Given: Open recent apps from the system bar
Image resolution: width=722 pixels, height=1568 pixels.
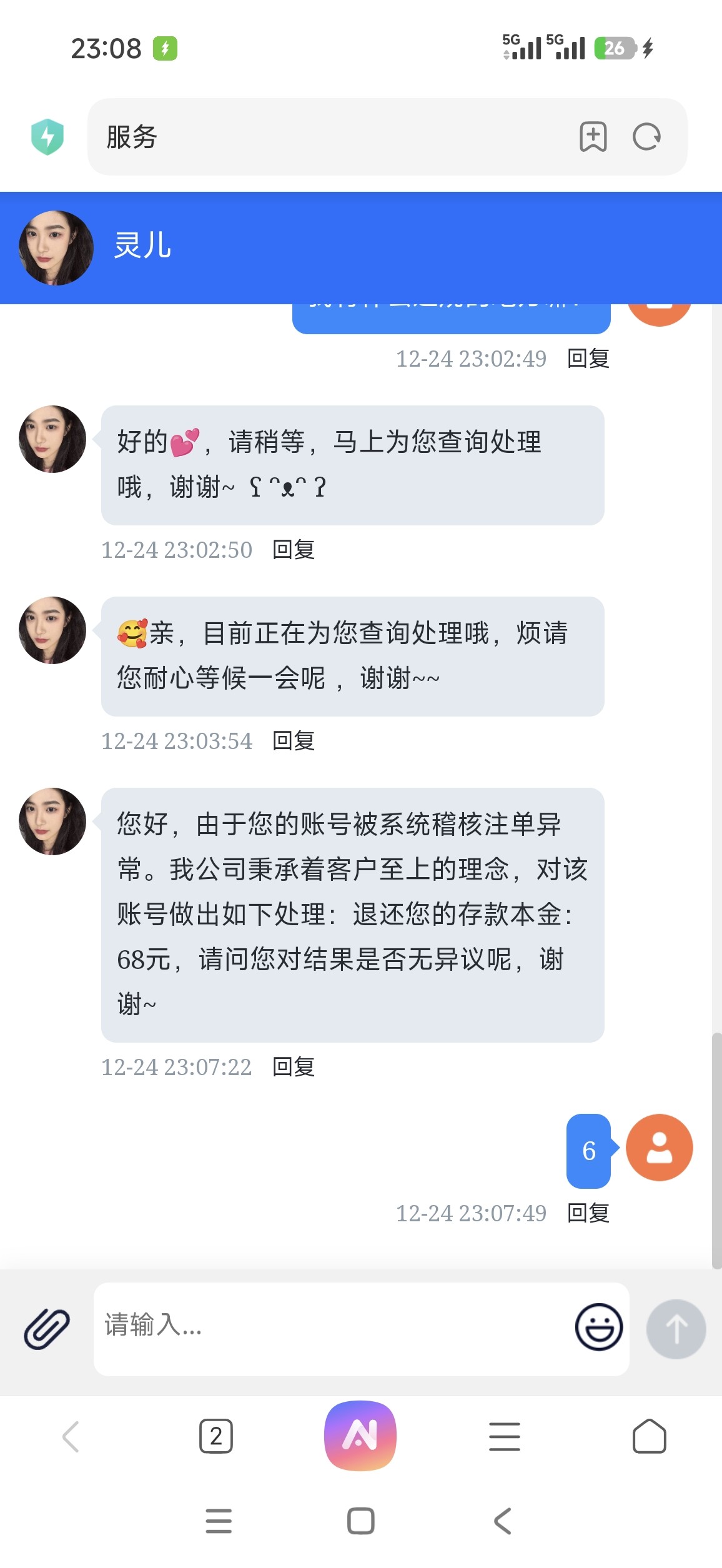Looking at the screenshot, I should 219,1521.
